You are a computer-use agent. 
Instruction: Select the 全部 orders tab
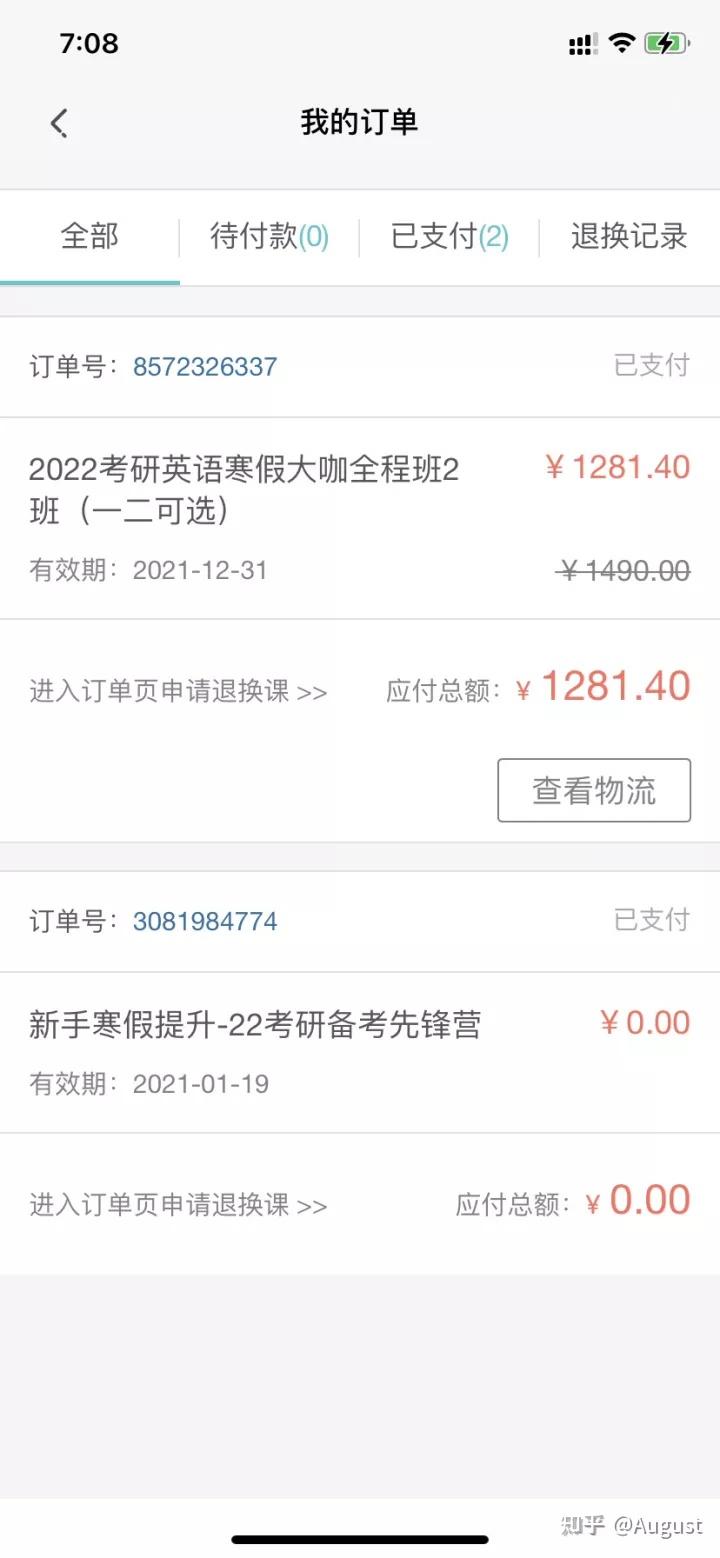click(89, 237)
